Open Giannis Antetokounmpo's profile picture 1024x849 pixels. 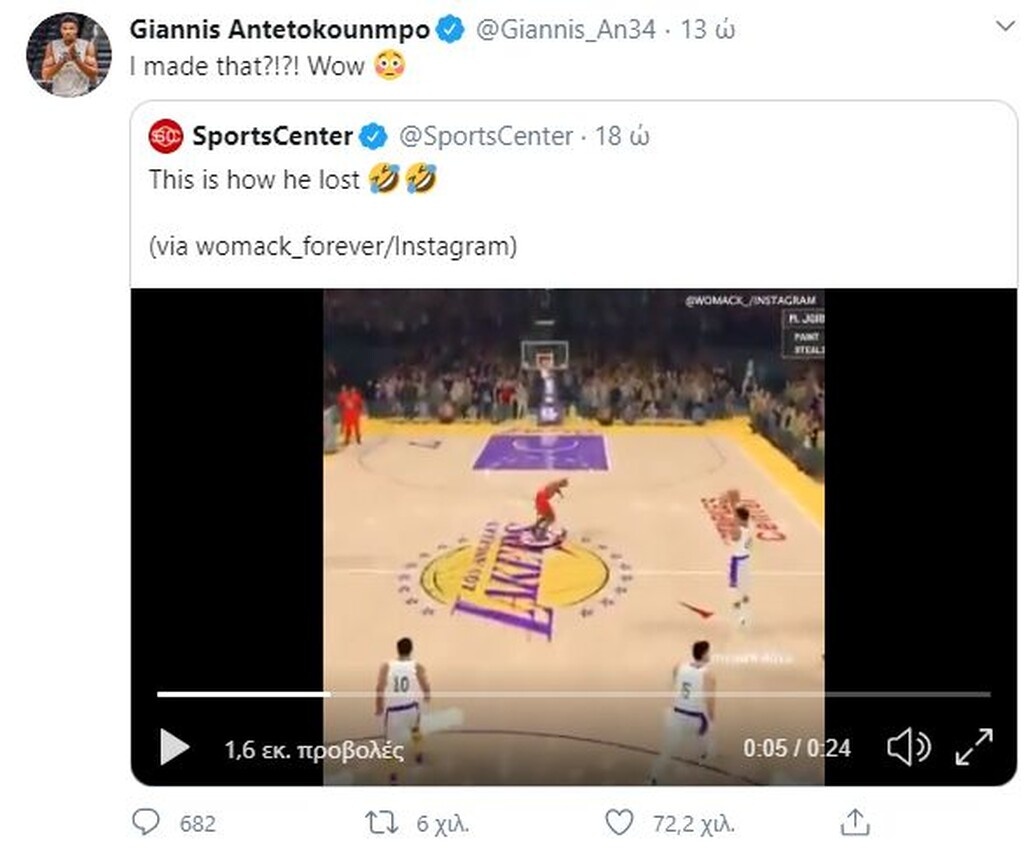[x=68, y=56]
